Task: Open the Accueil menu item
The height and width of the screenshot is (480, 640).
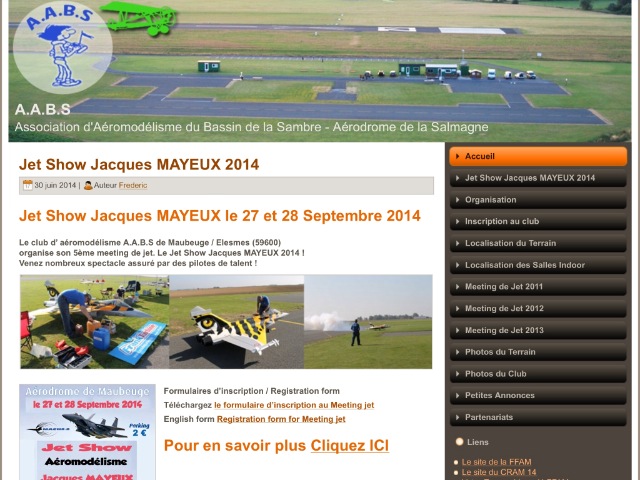Action: (x=480, y=156)
